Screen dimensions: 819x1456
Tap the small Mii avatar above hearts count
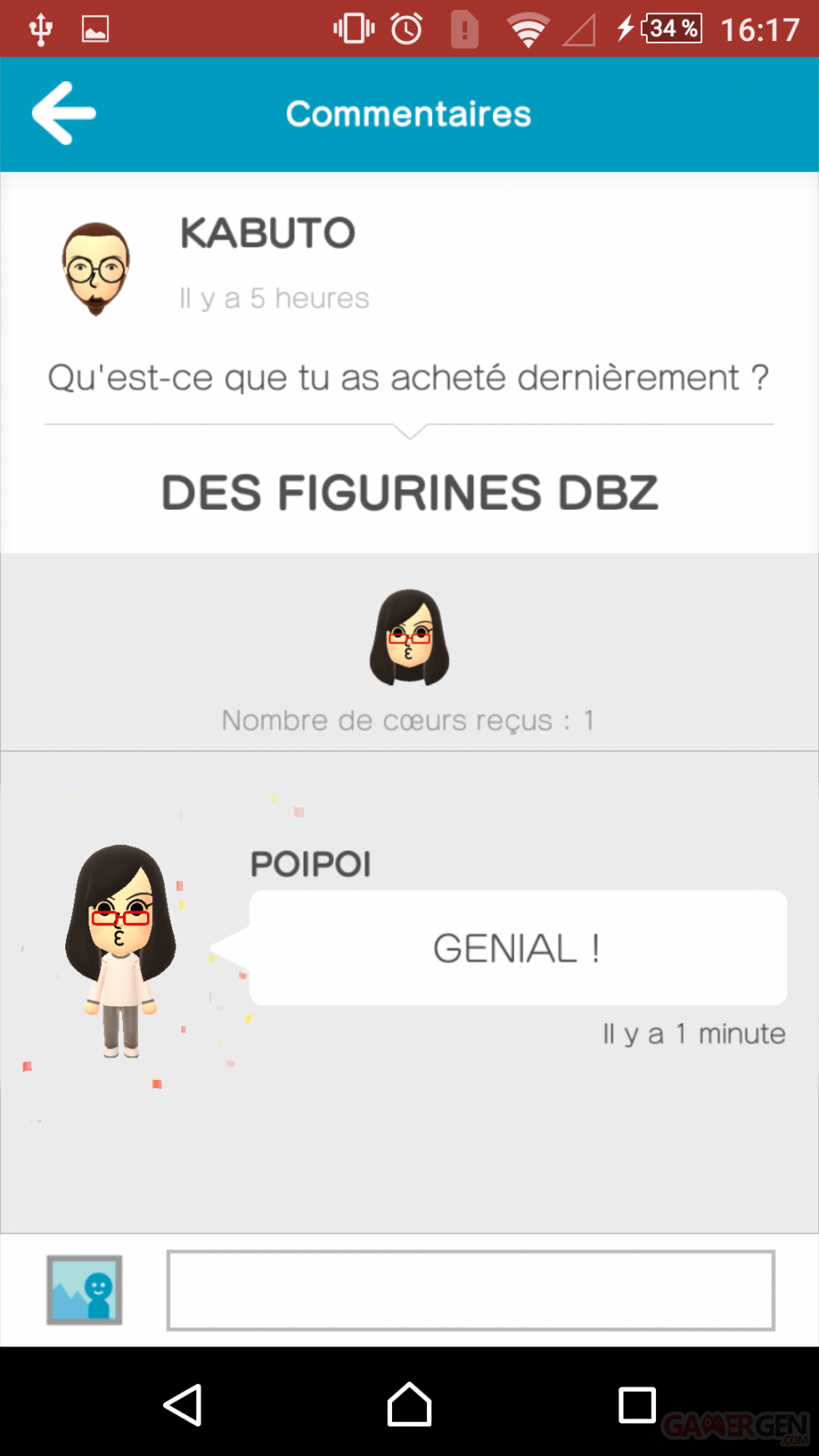coord(409,639)
